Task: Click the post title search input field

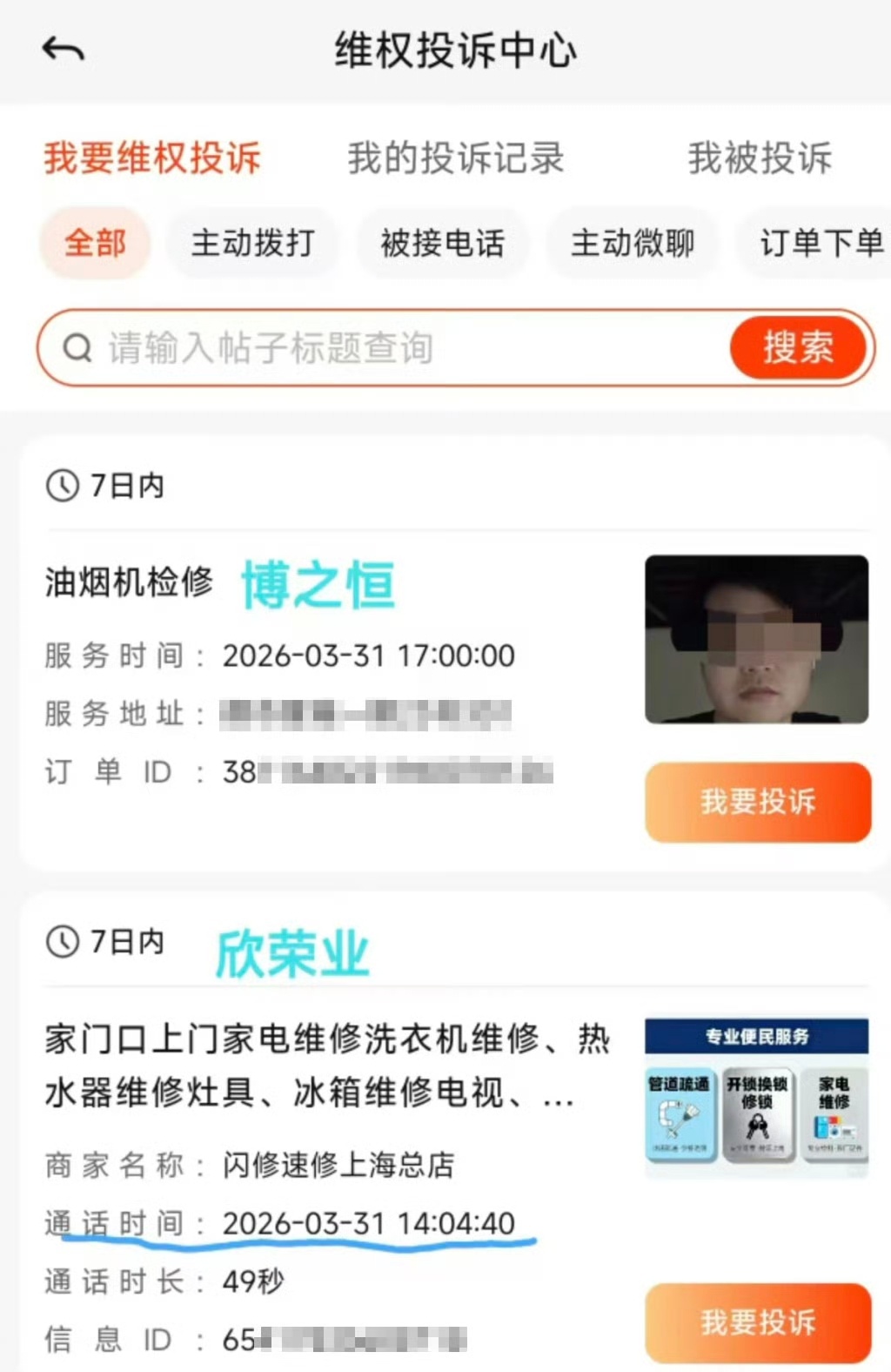Action: coord(348,346)
